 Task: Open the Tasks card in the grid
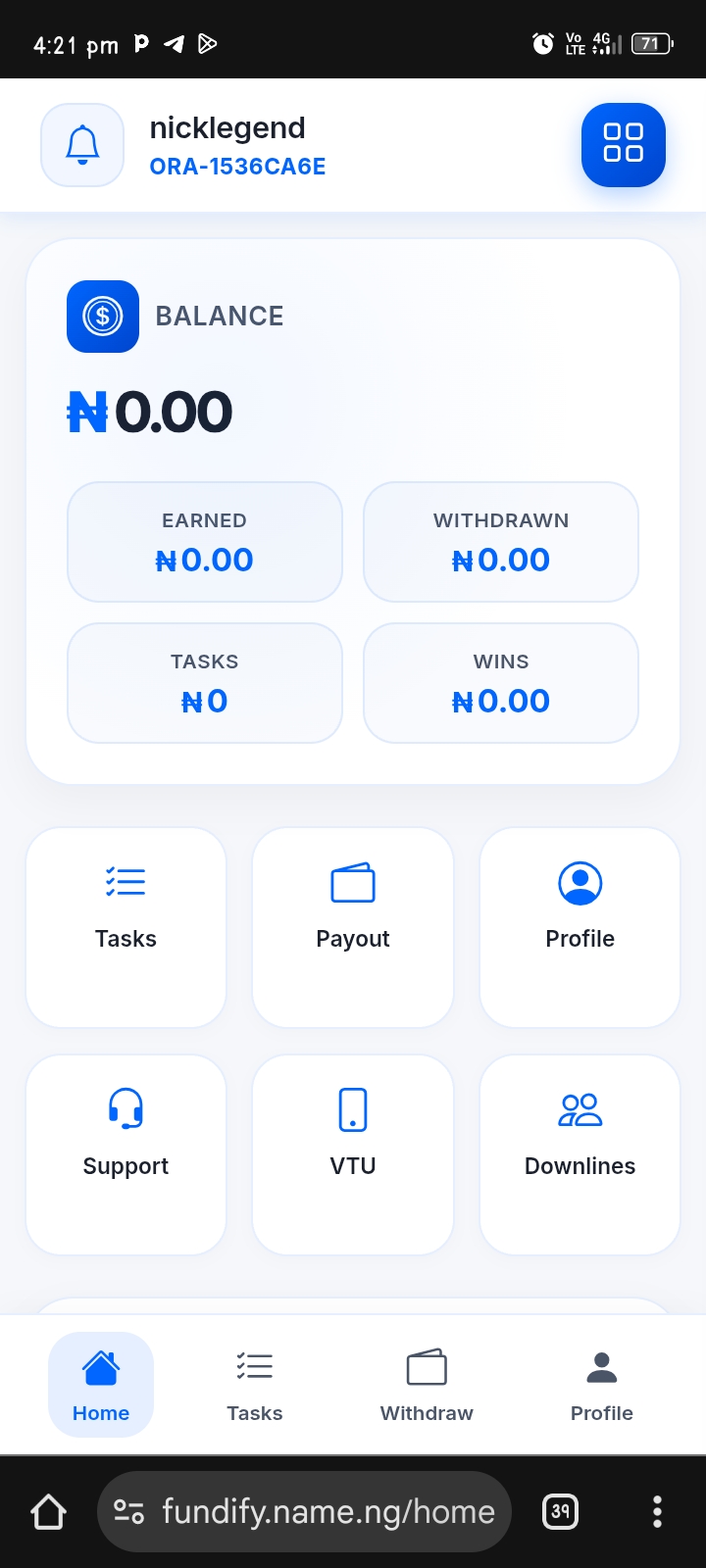tap(126, 927)
